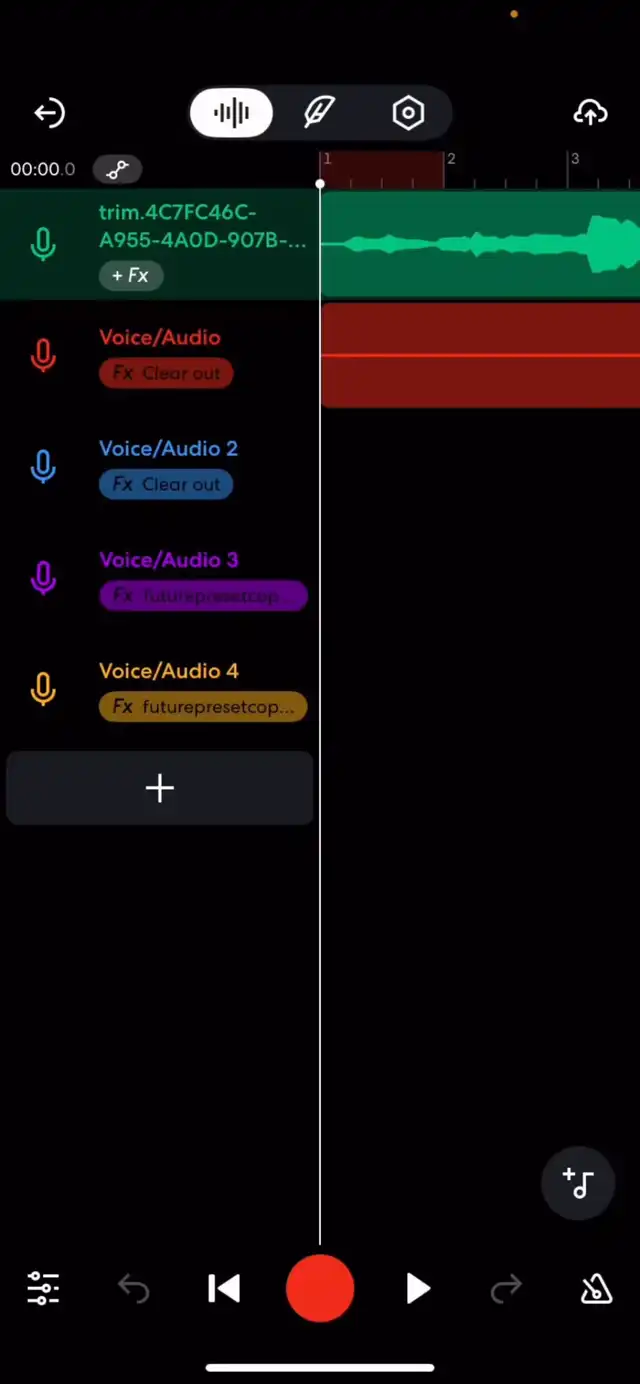Open Fx preset on Voice/Audio 3
Image resolution: width=640 pixels, height=1384 pixels.
click(203, 596)
